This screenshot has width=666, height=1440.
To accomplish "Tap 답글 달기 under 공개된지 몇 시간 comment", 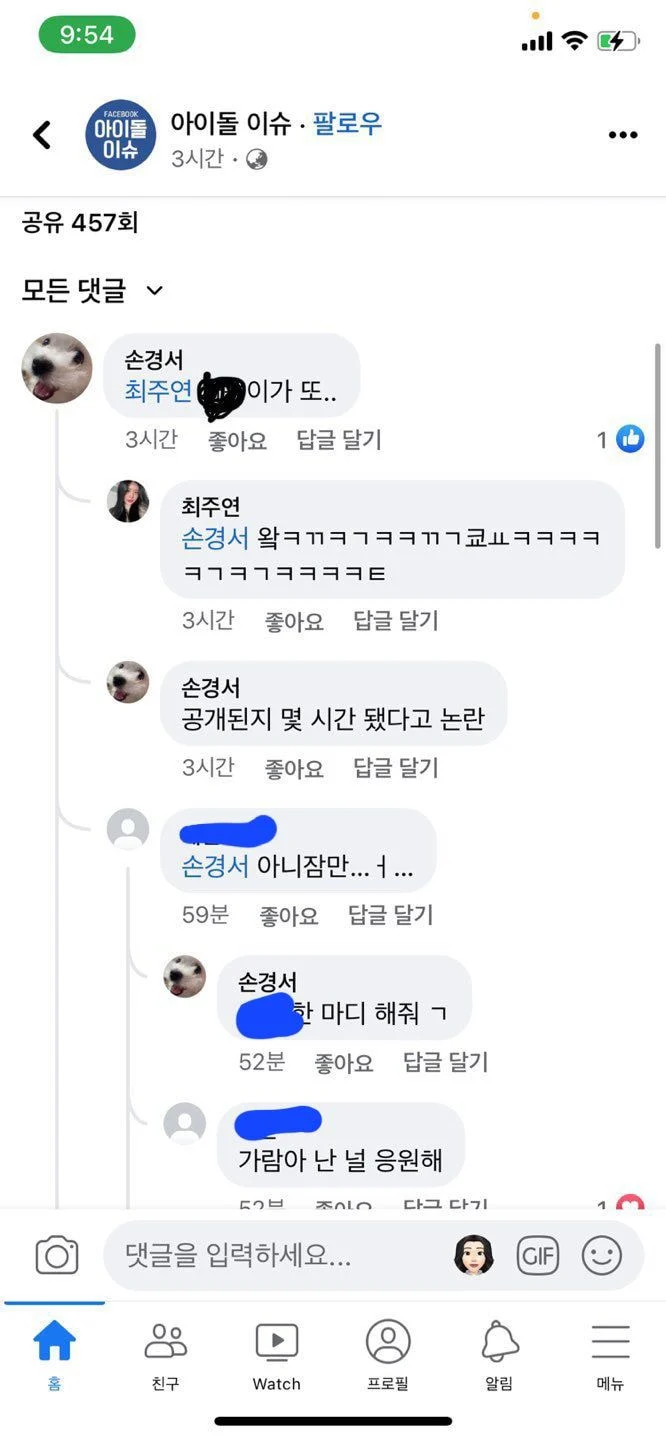I will [x=396, y=767].
